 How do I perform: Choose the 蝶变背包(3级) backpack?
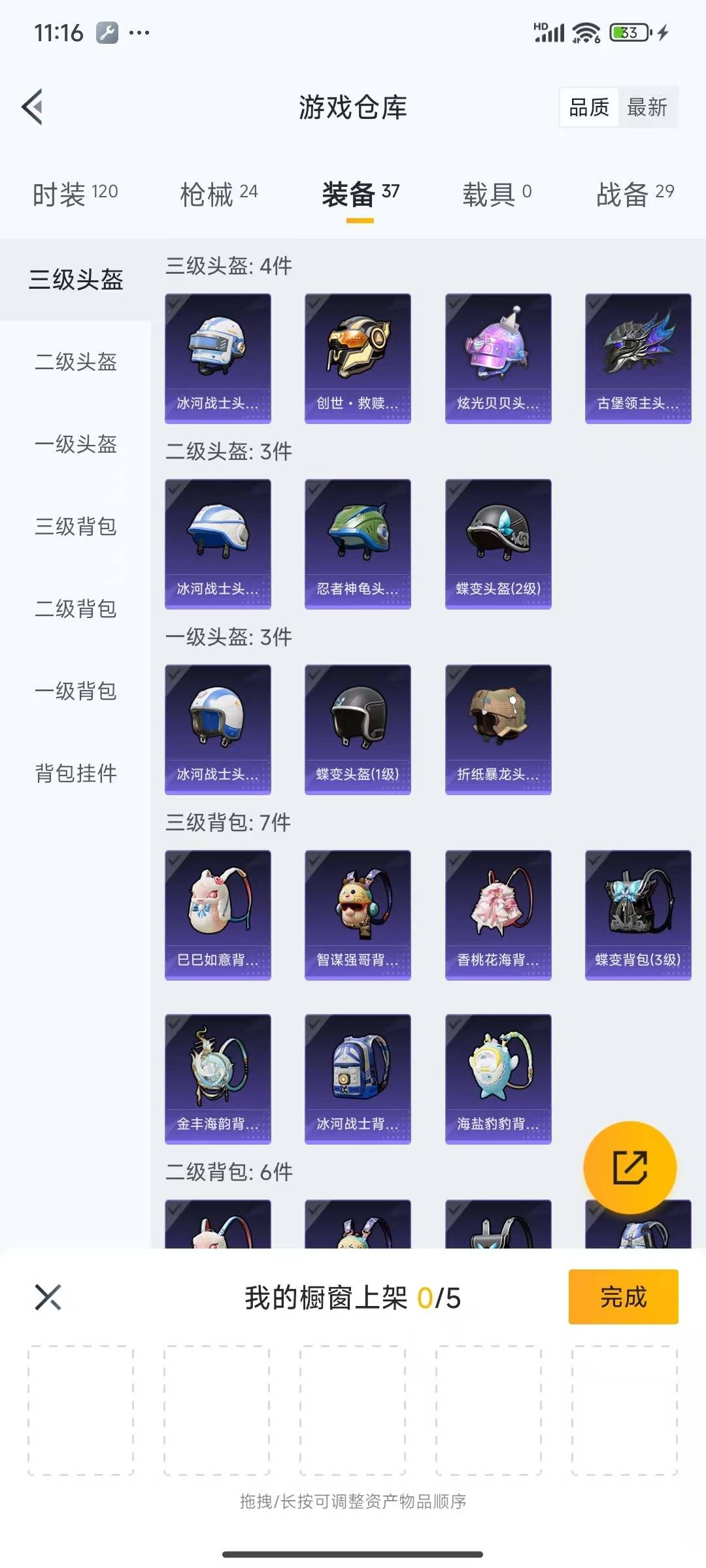point(638,915)
